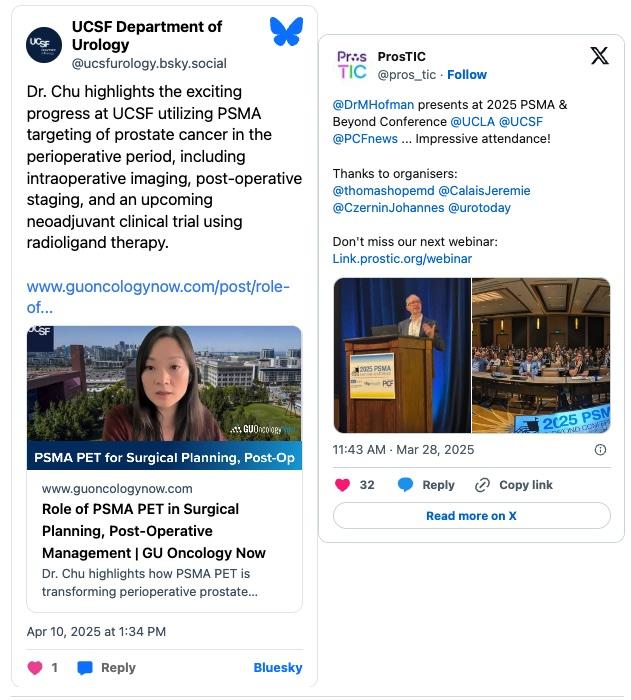Viewport: 631px width, 700px height.
Task: View the conference audience photo
Action: pos(541,355)
